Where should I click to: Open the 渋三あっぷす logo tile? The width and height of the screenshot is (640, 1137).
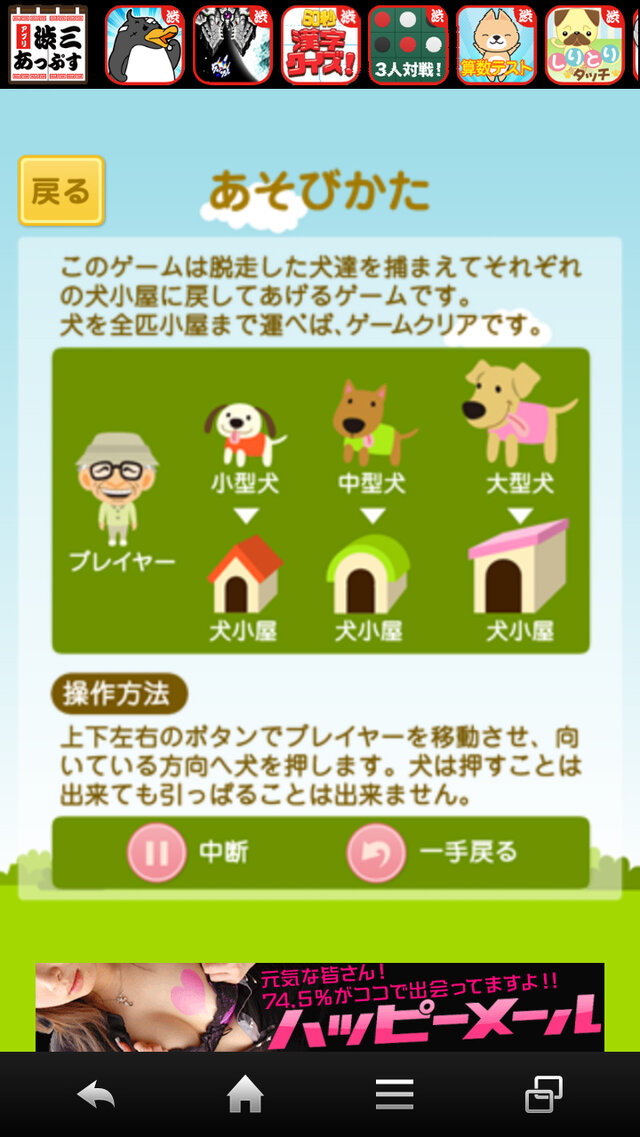(x=48, y=45)
